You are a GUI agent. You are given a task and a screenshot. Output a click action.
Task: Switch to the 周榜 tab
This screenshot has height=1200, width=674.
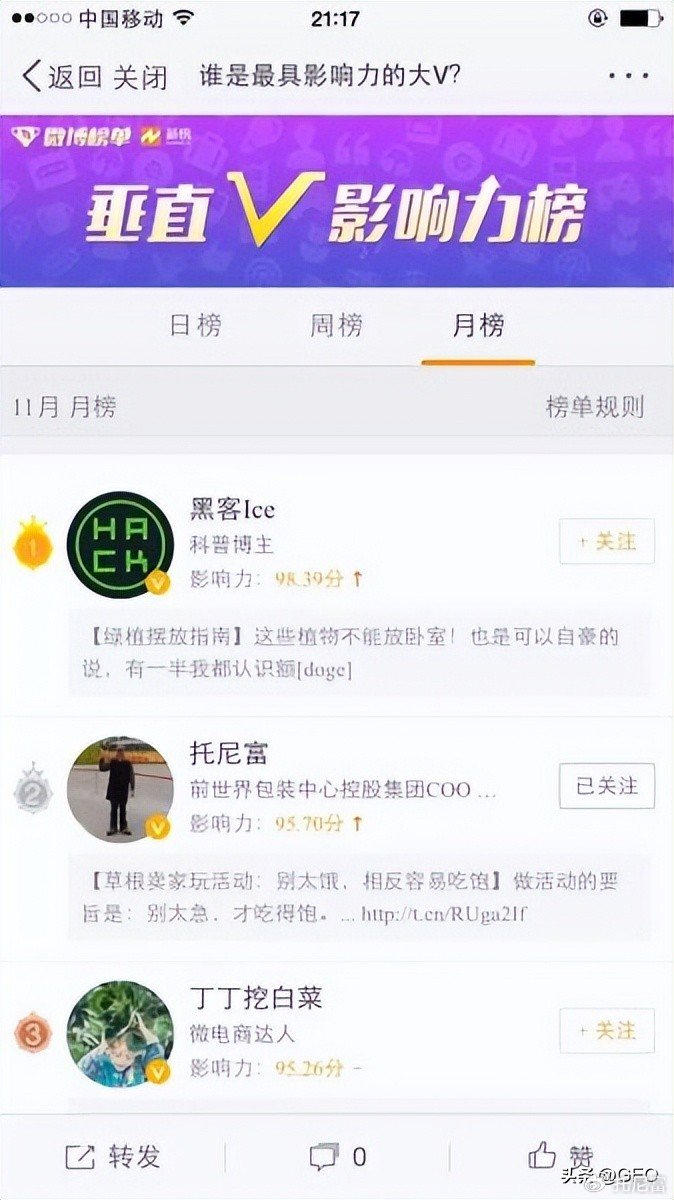[x=336, y=325]
